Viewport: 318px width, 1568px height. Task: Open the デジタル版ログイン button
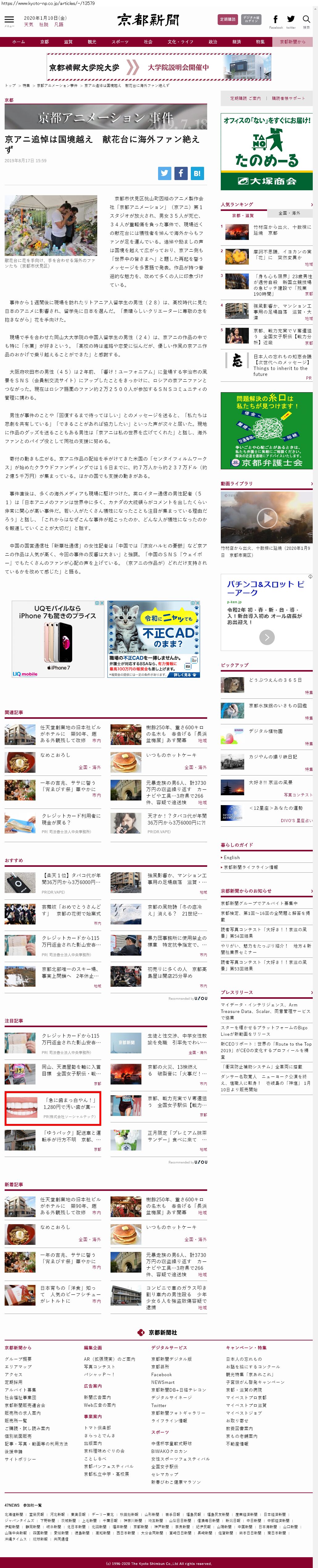point(251,19)
